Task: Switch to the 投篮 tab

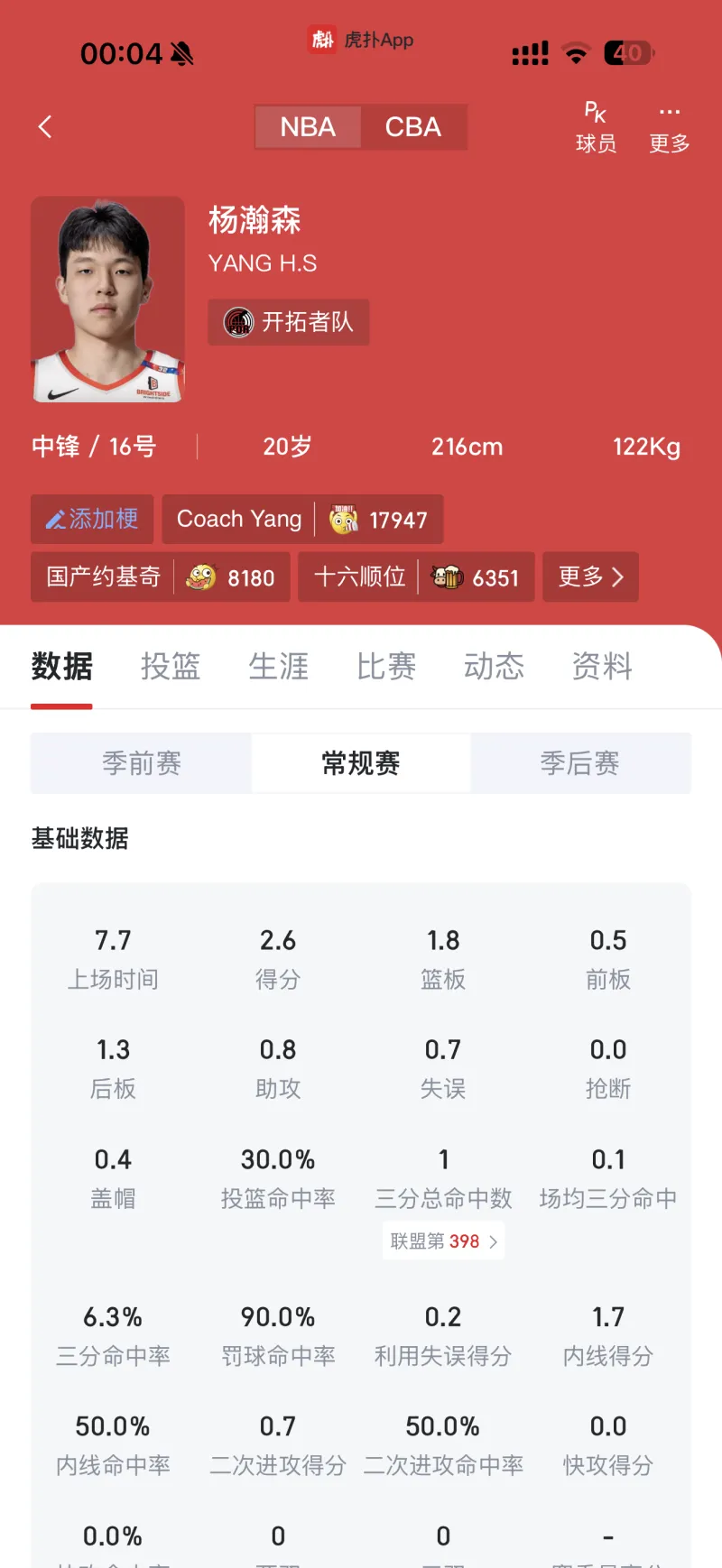Action: 170,667
